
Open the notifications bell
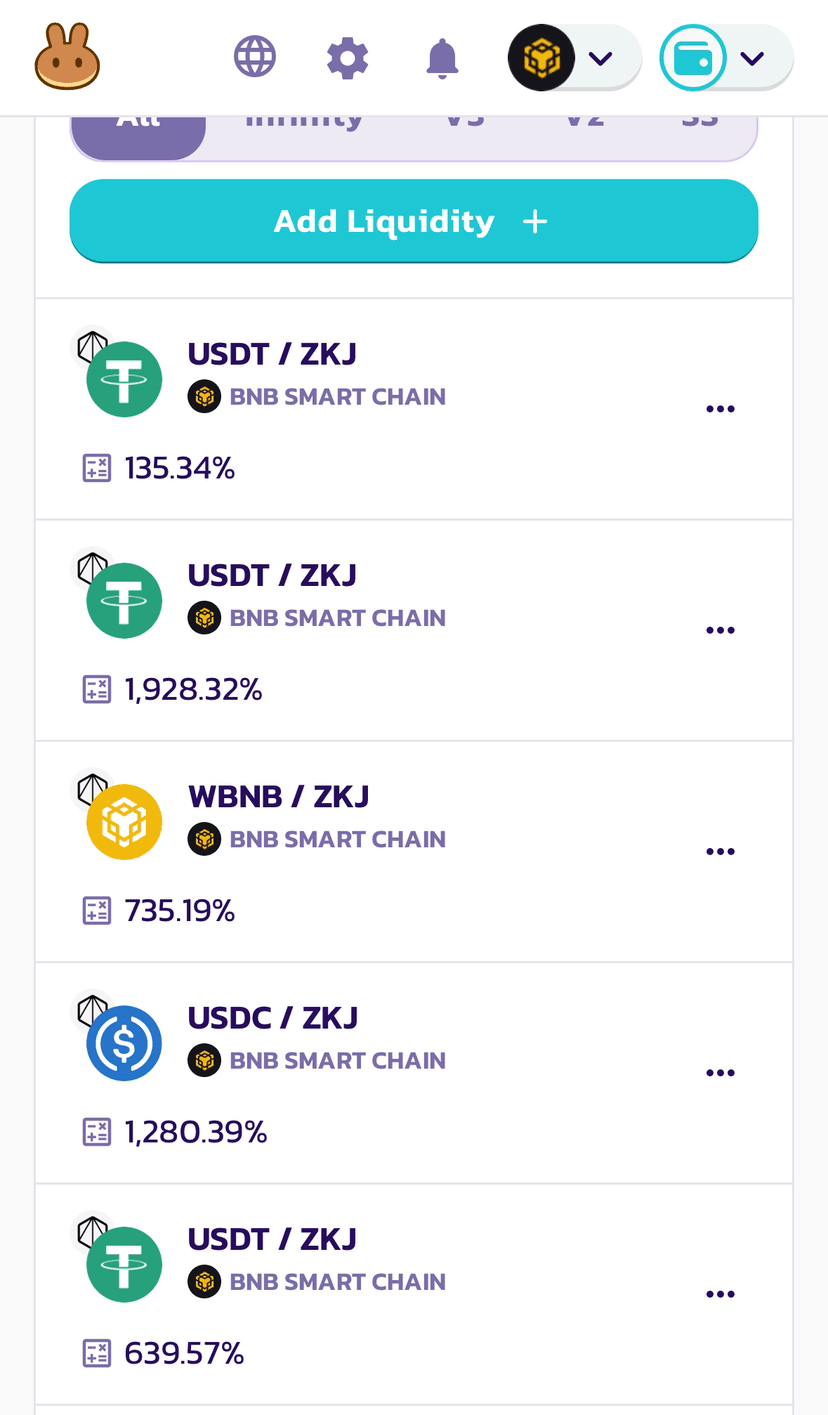(442, 58)
